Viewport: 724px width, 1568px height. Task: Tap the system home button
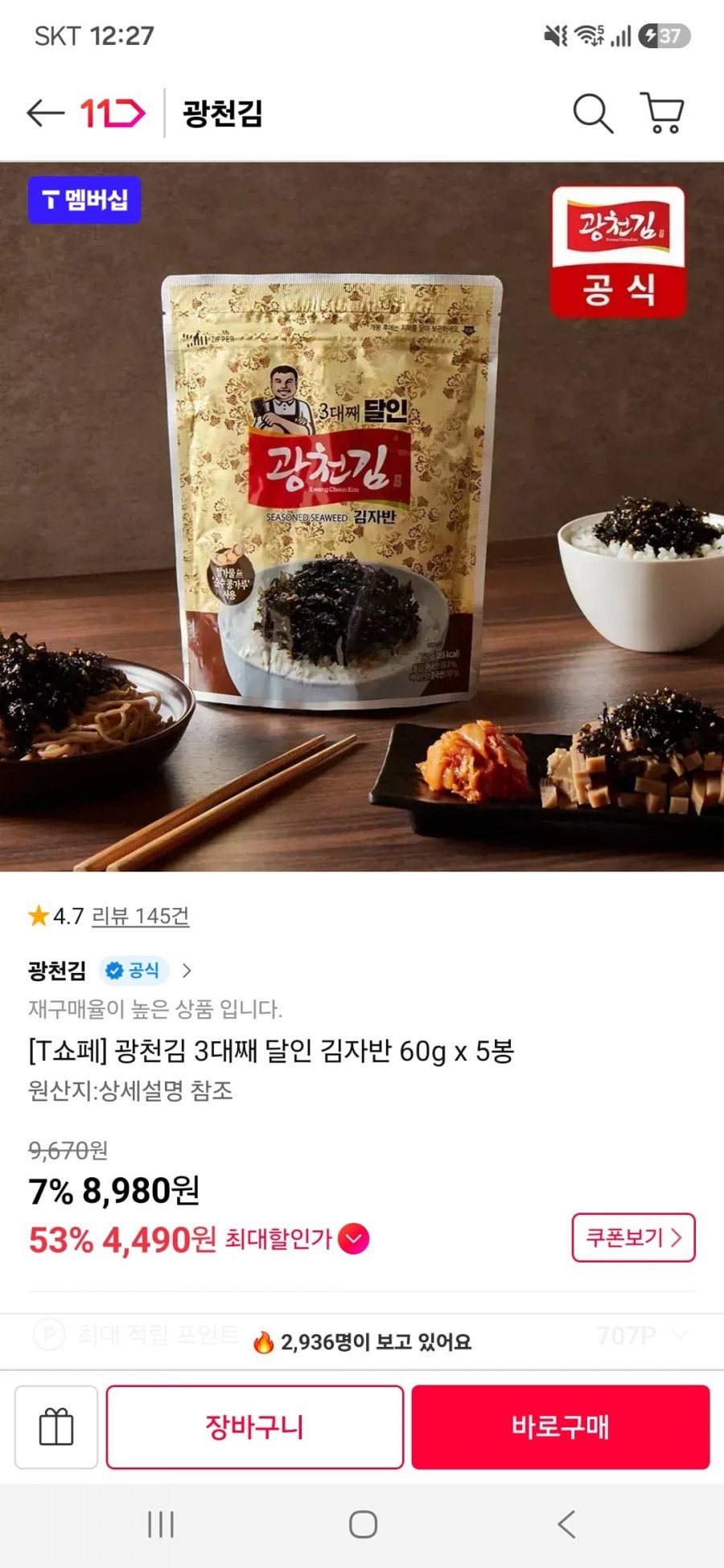[x=363, y=1524]
